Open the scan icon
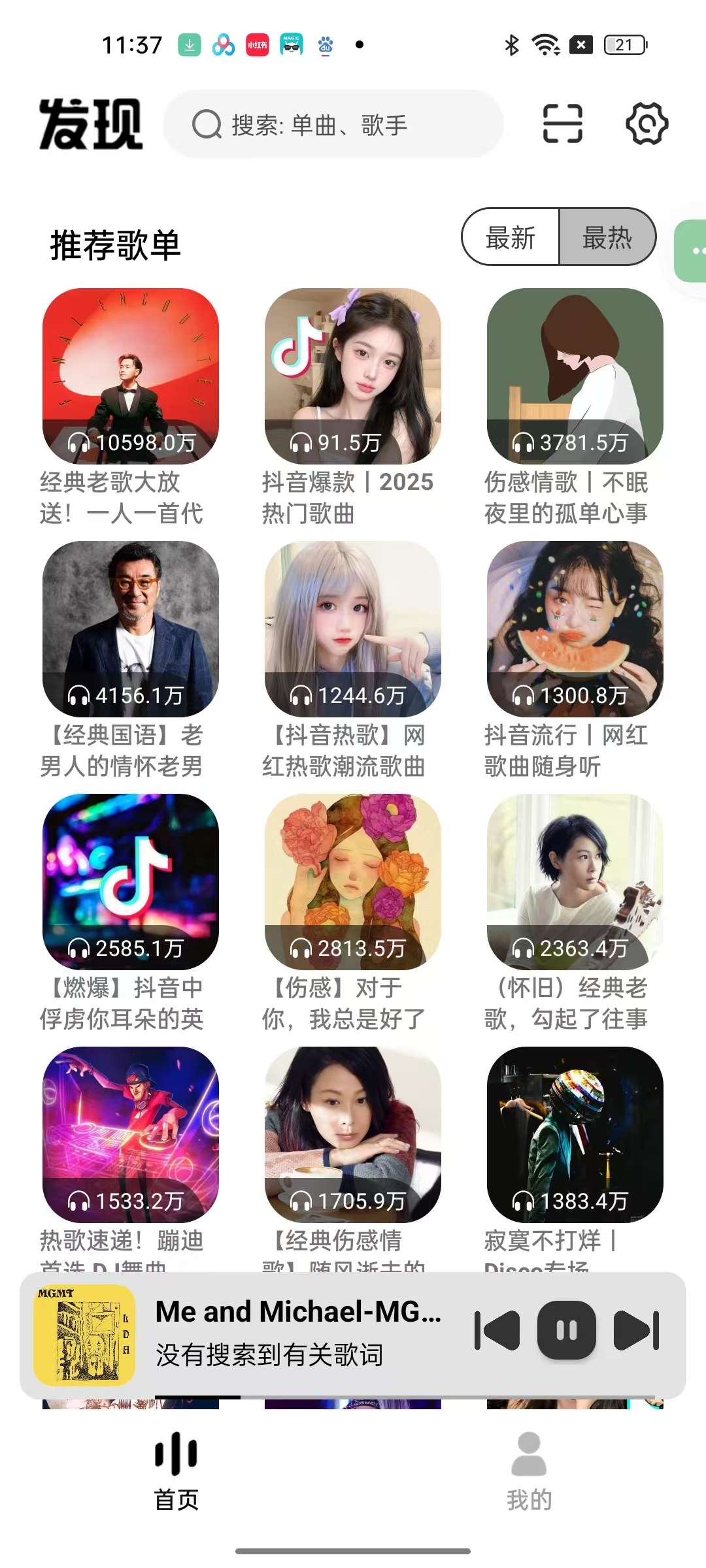 coord(563,123)
